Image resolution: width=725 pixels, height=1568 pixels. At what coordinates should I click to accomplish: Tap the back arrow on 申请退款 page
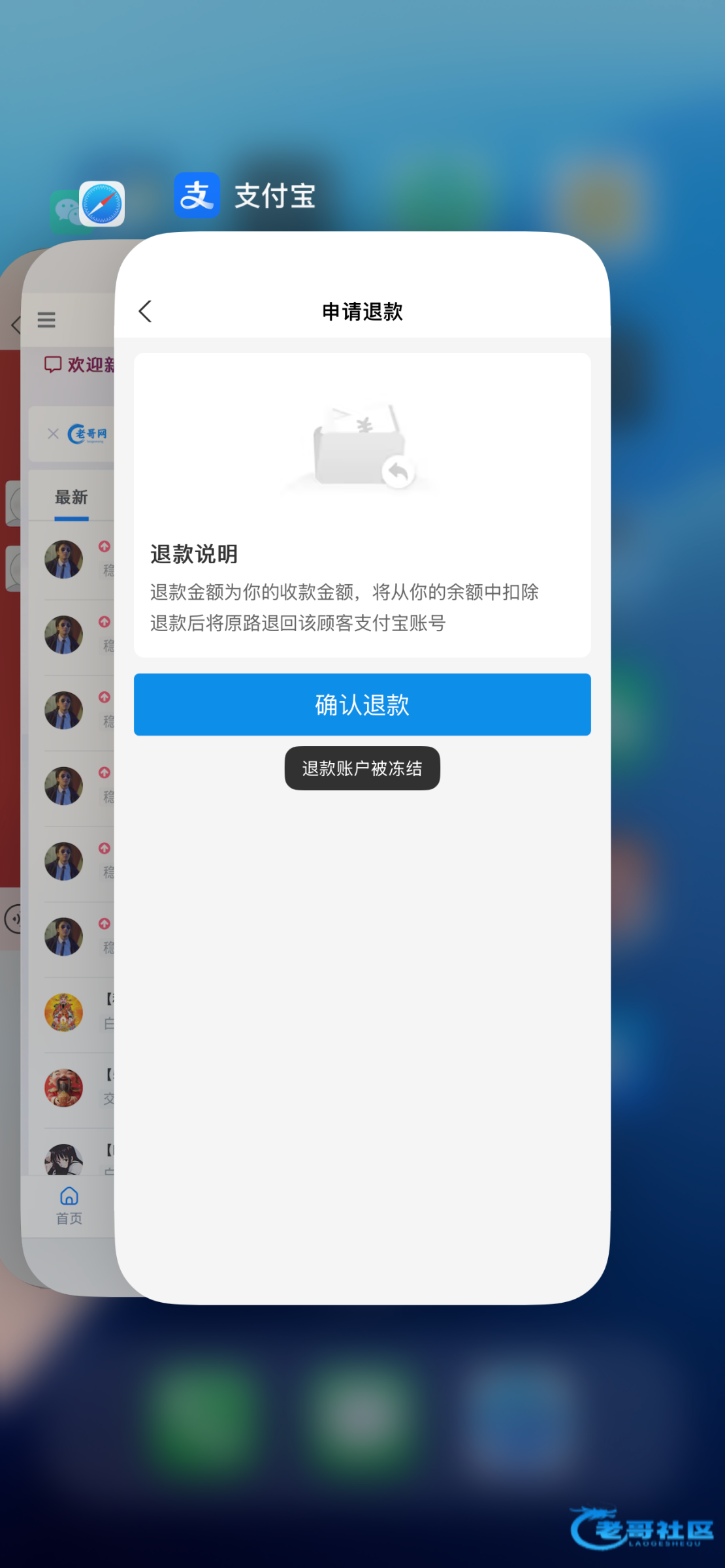145,312
